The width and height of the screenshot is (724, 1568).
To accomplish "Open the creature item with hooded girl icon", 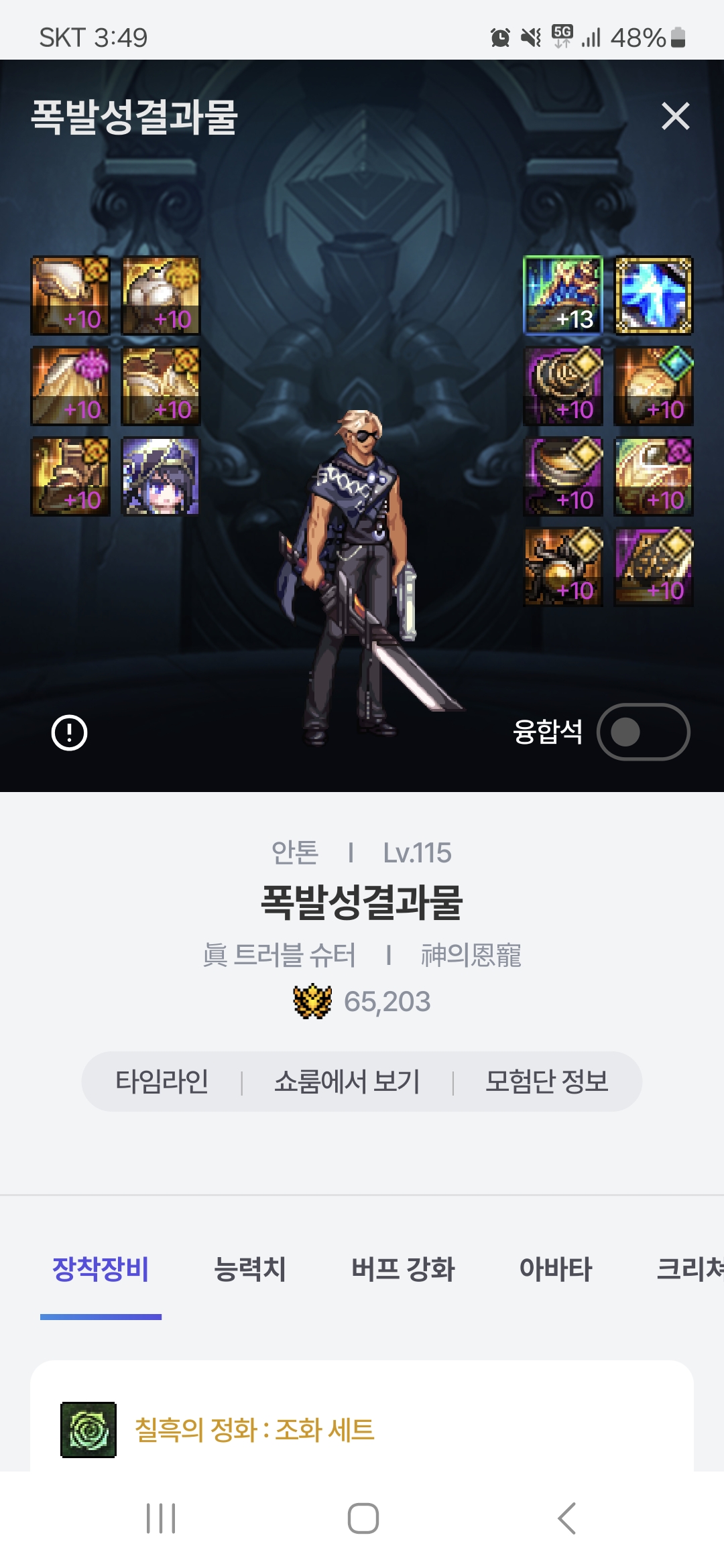I will pyautogui.click(x=160, y=476).
